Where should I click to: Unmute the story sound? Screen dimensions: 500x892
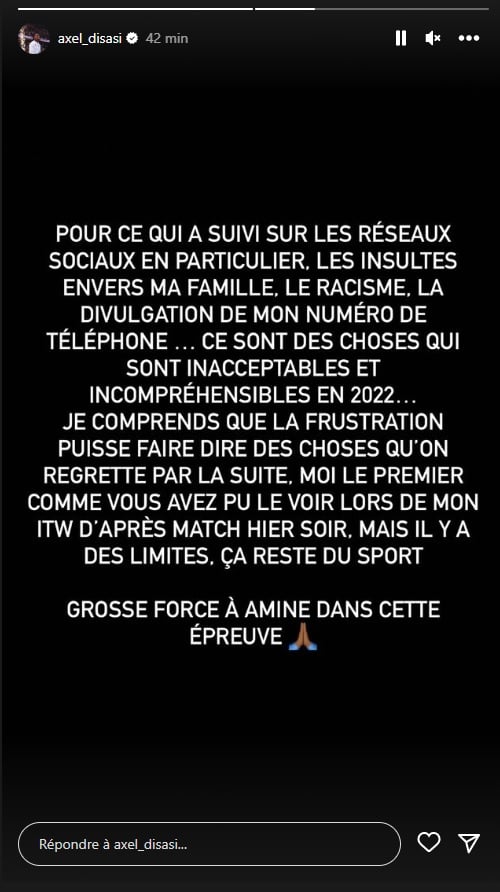pos(433,38)
